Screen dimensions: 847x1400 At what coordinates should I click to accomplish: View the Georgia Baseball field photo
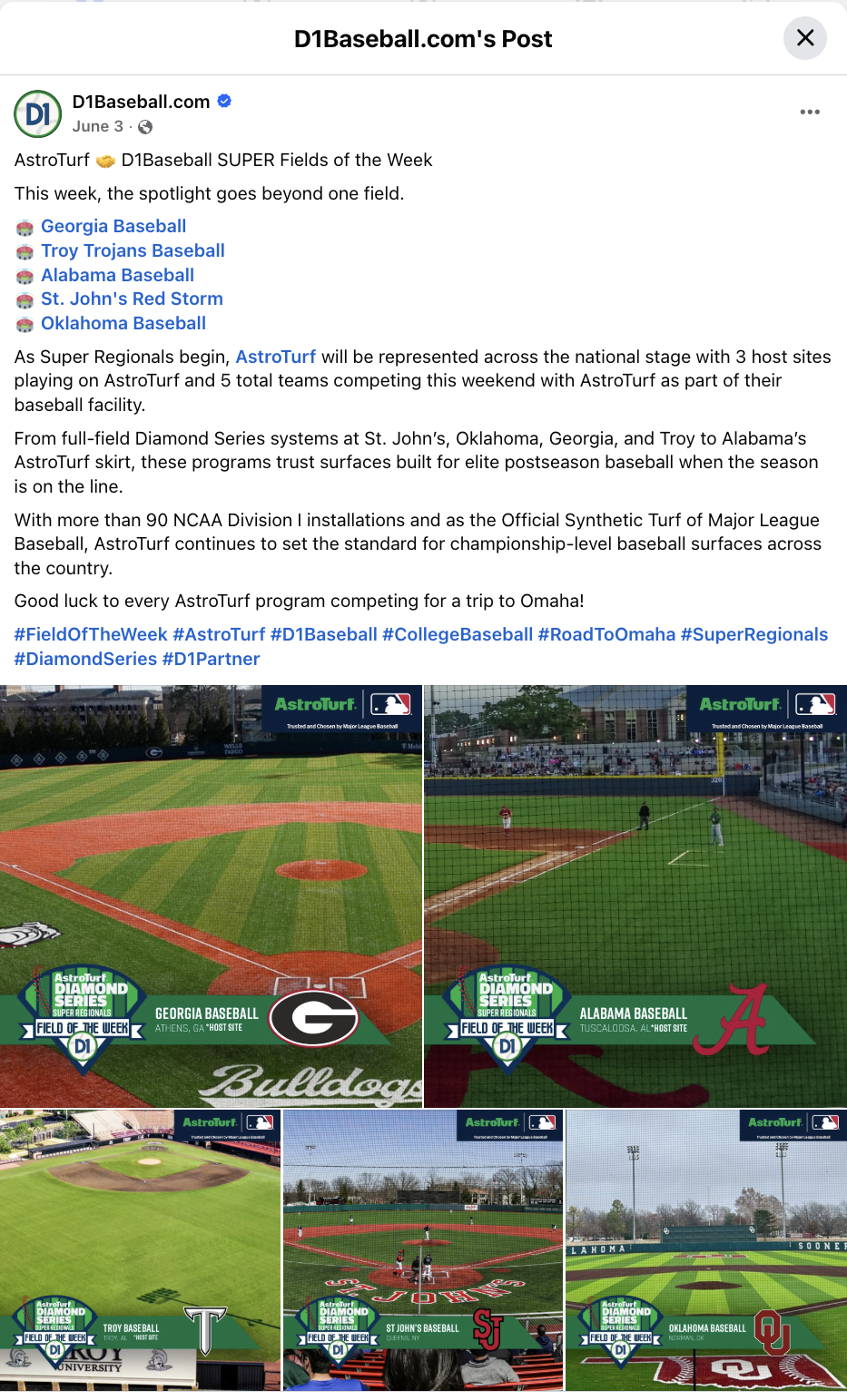(211, 896)
